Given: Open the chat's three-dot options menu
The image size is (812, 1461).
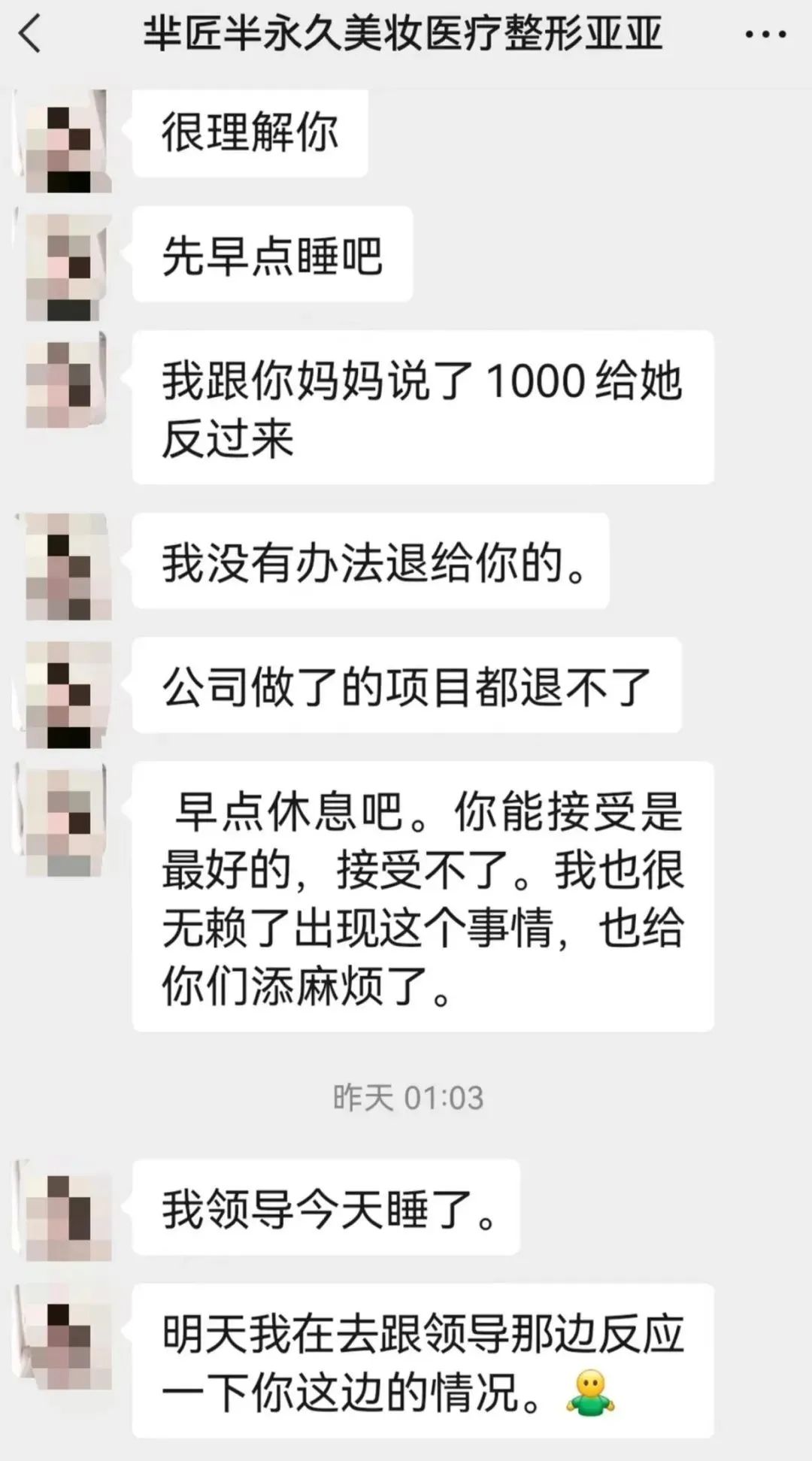Looking at the screenshot, I should click(x=765, y=35).
